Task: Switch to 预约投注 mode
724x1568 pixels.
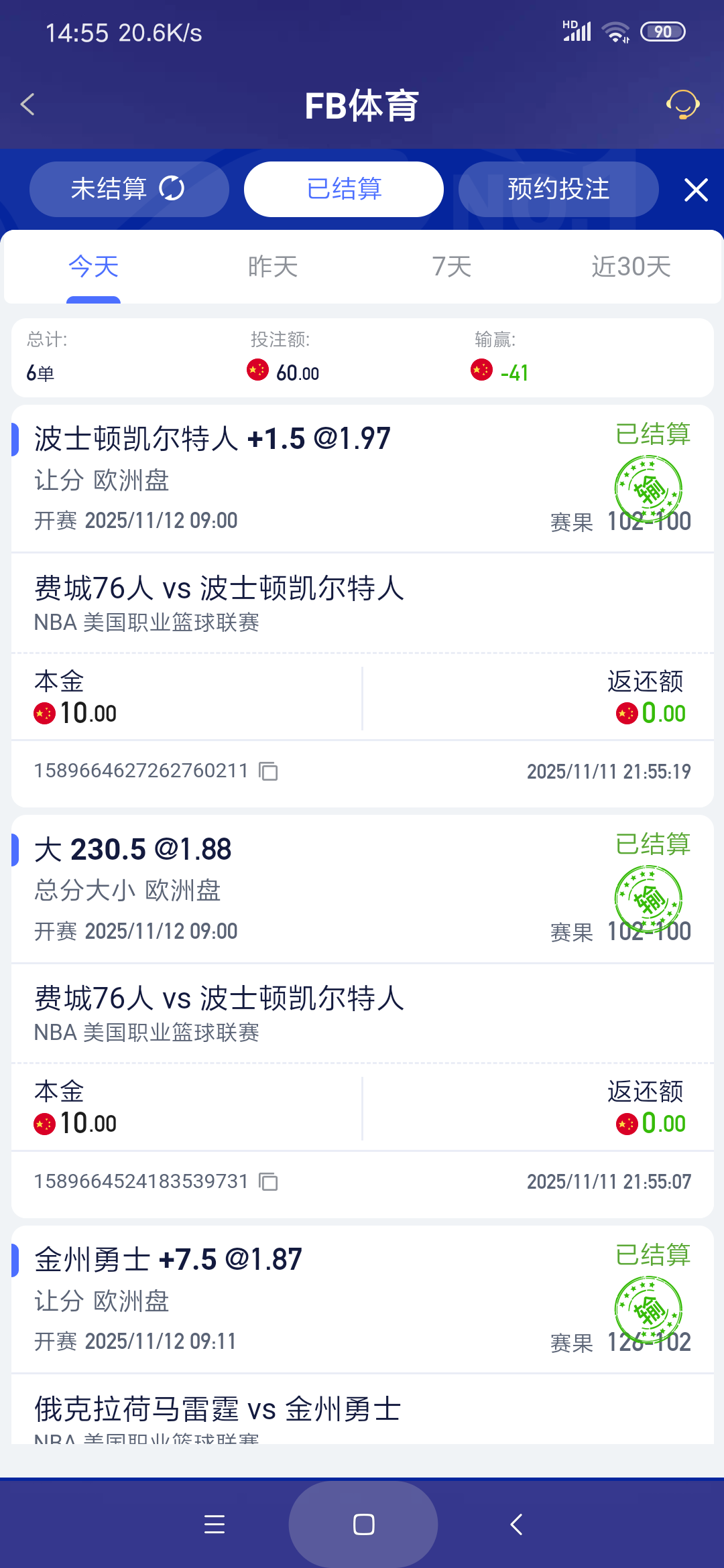Action: [x=558, y=188]
